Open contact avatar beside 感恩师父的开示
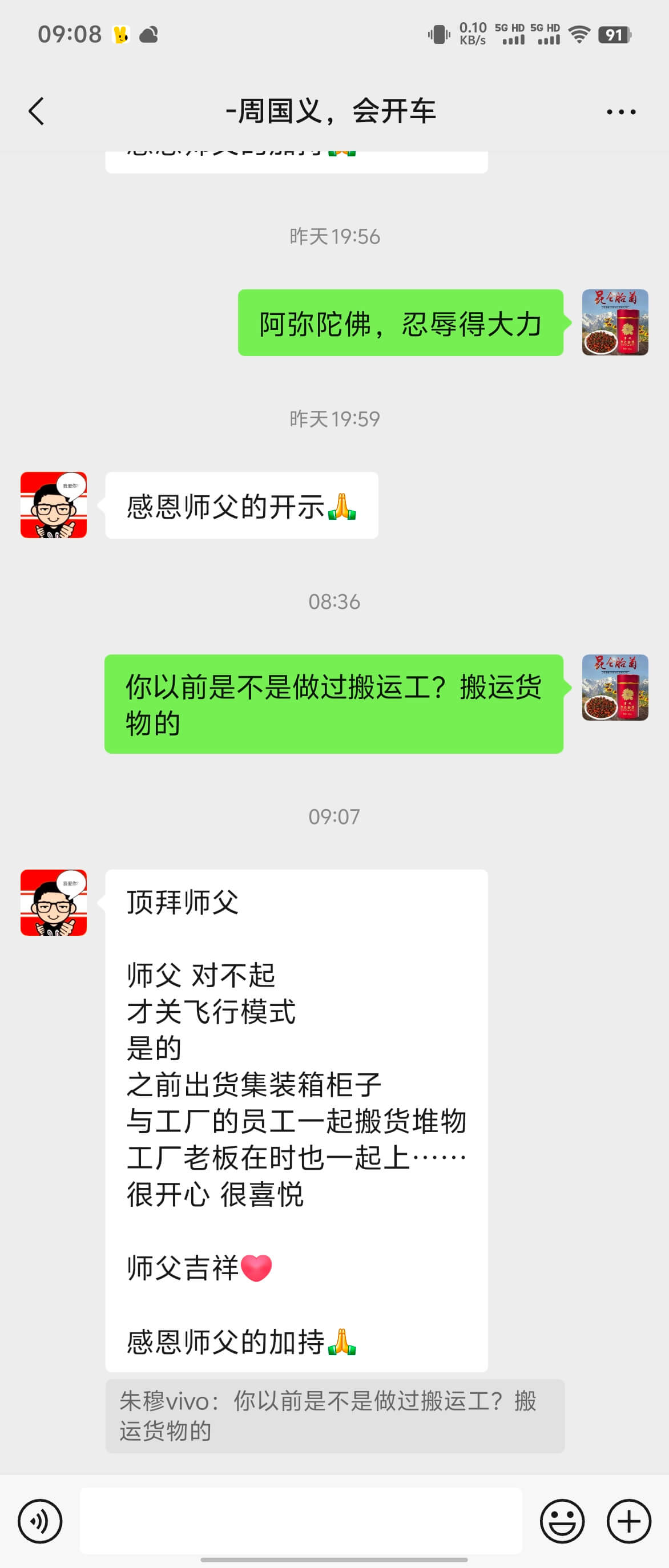The image size is (669, 1568). tap(54, 504)
